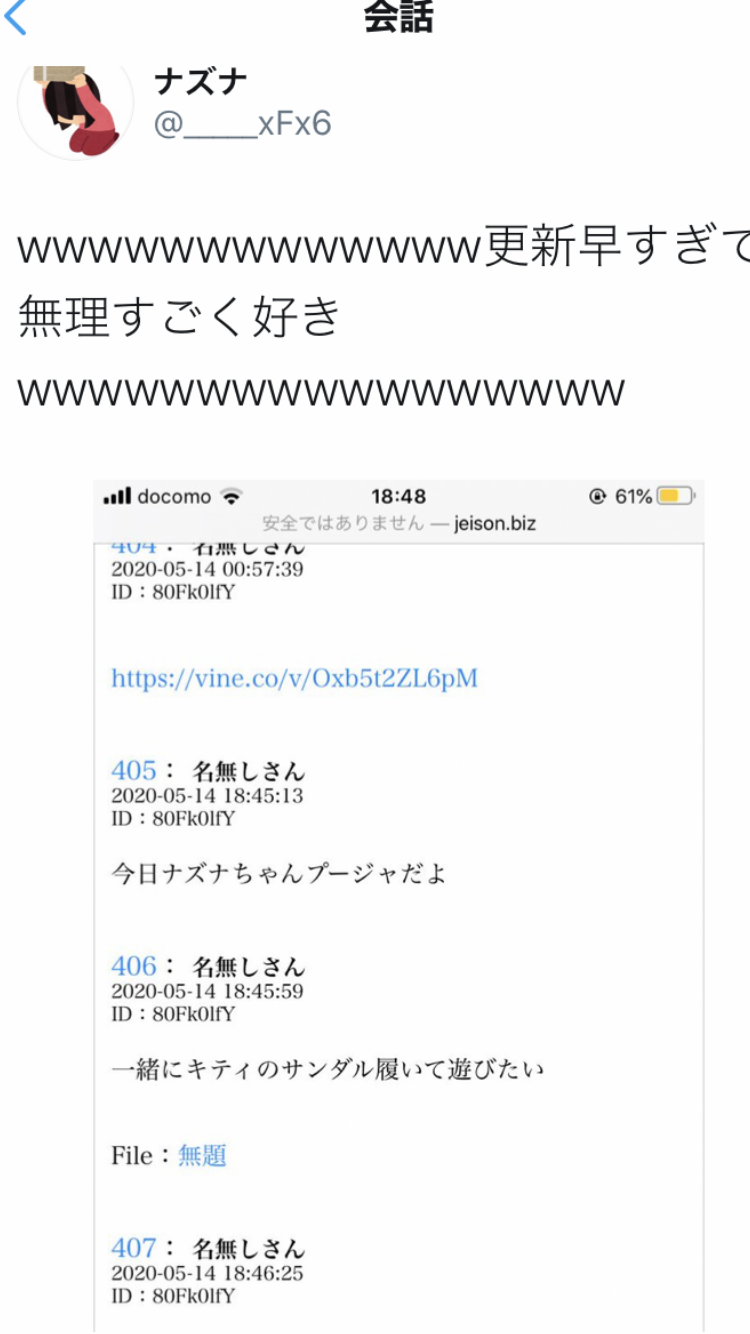The image size is (750, 1334).
Task: Go back from the conversation screen
Action: click(16, 18)
